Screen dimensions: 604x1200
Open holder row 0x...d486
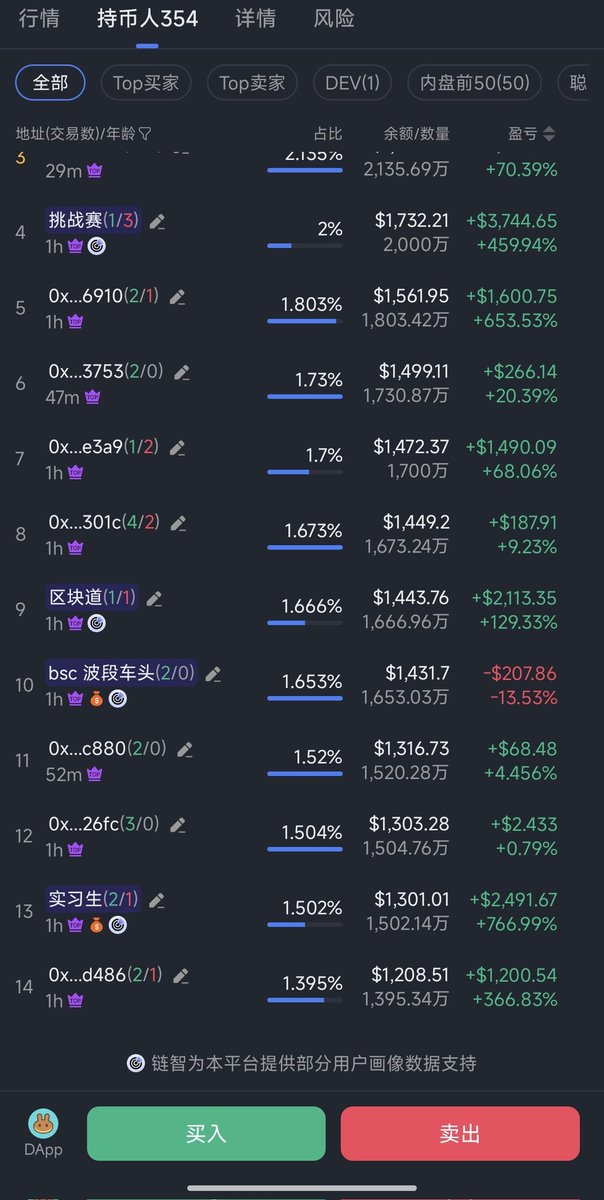pyautogui.click(x=302, y=986)
